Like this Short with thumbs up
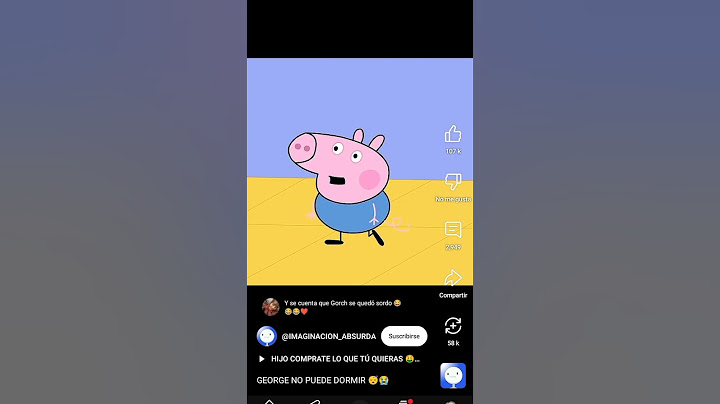 (x=453, y=134)
